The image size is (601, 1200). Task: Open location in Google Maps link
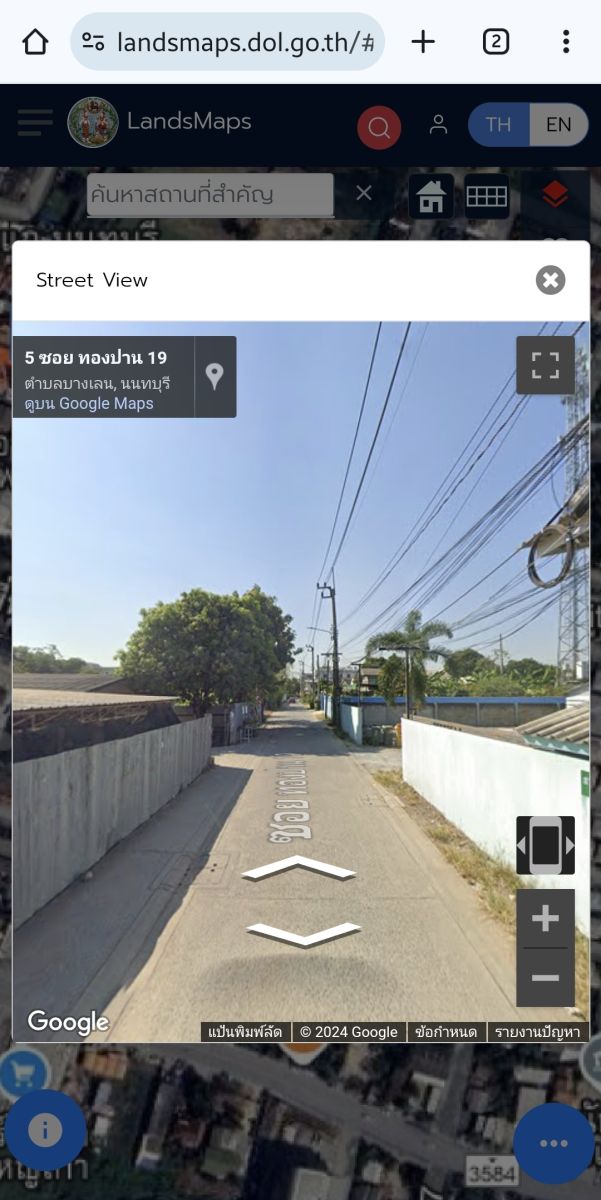(x=106, y=404)
